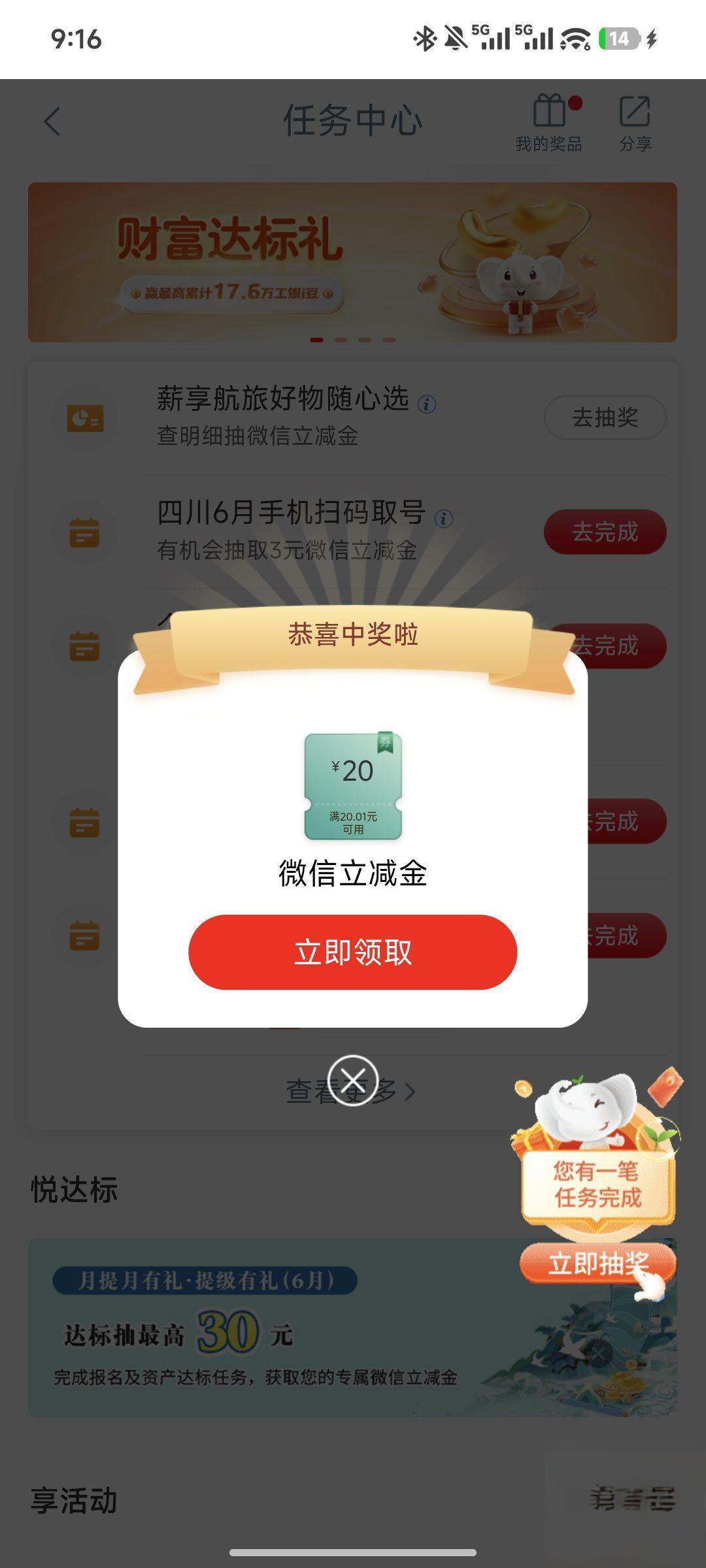
Task: Tap 去完成 for 四川6月手机扫码取号
Action: [605, 532]
